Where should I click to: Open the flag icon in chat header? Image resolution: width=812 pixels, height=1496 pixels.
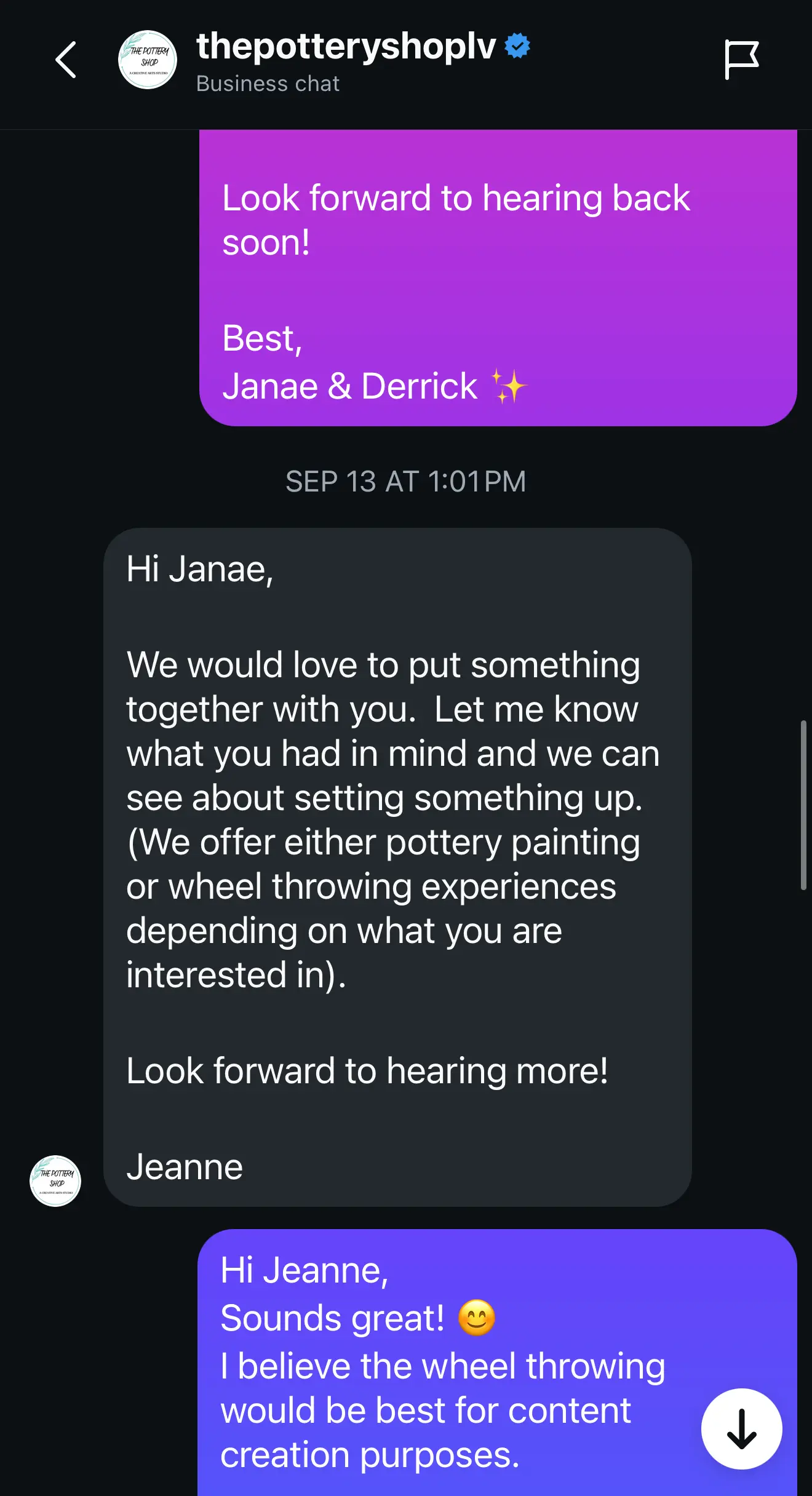click(741, 60)
